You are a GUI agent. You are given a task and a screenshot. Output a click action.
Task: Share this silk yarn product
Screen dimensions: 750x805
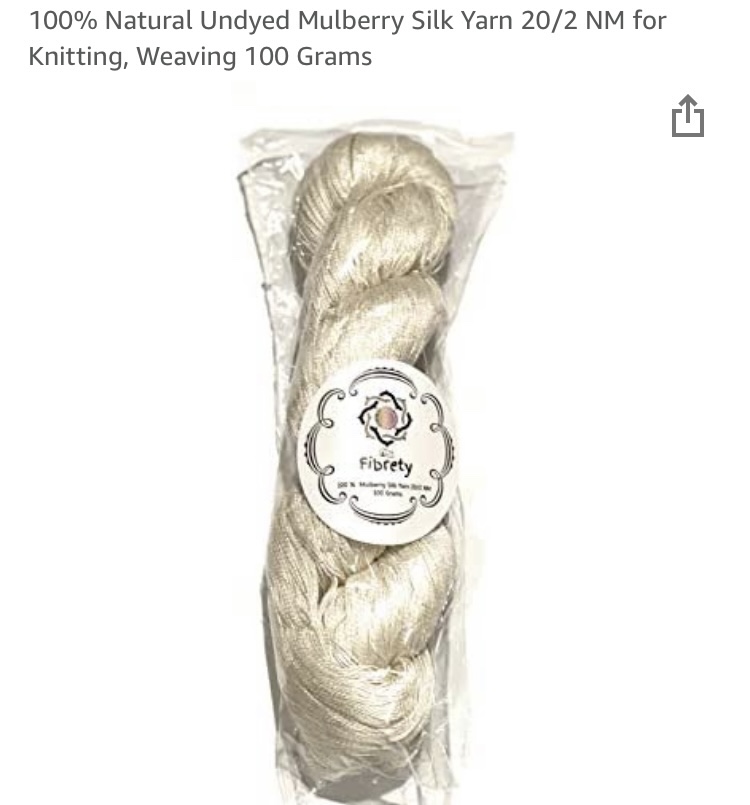(x=687, y=117)
